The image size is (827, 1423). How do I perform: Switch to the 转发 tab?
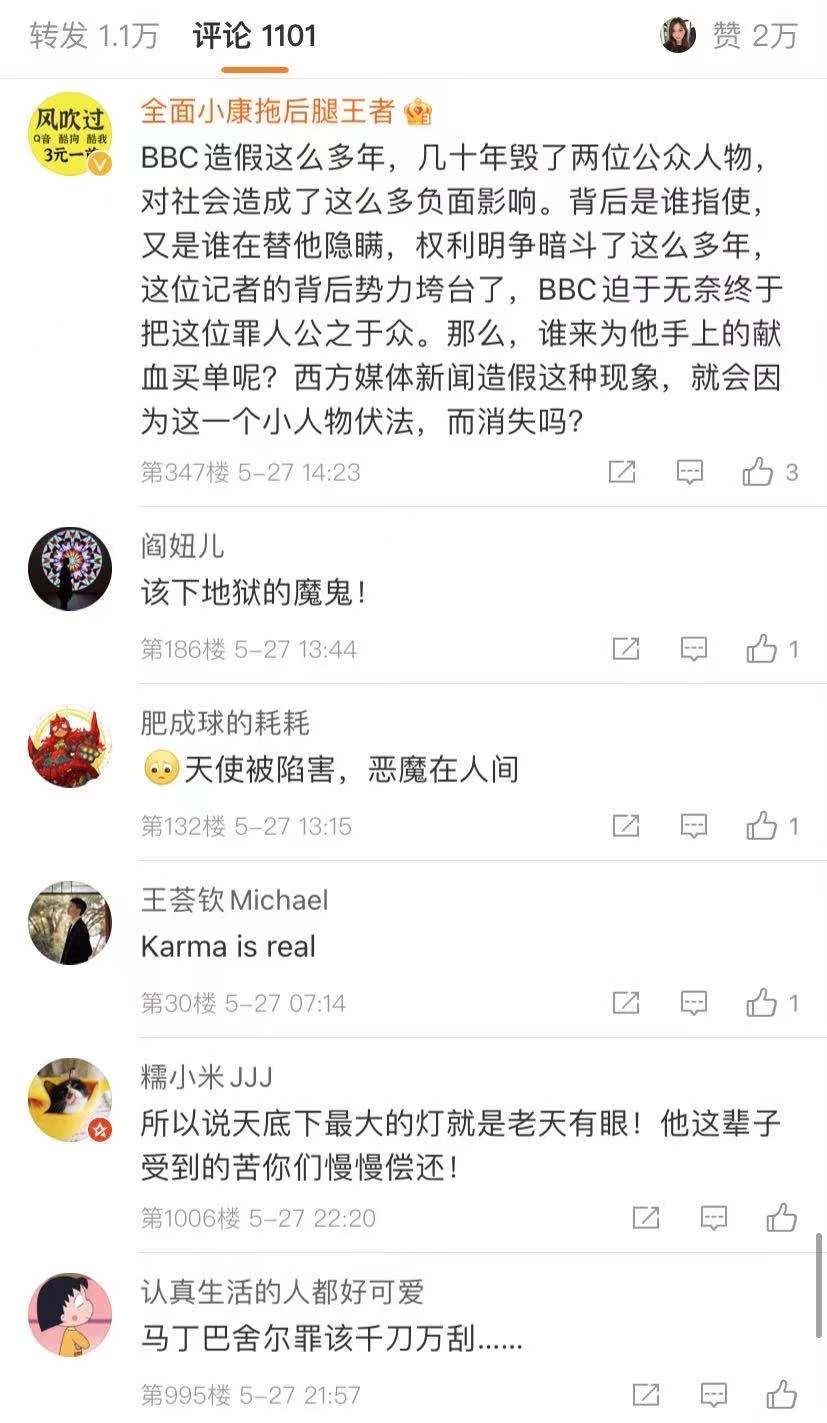93,36
